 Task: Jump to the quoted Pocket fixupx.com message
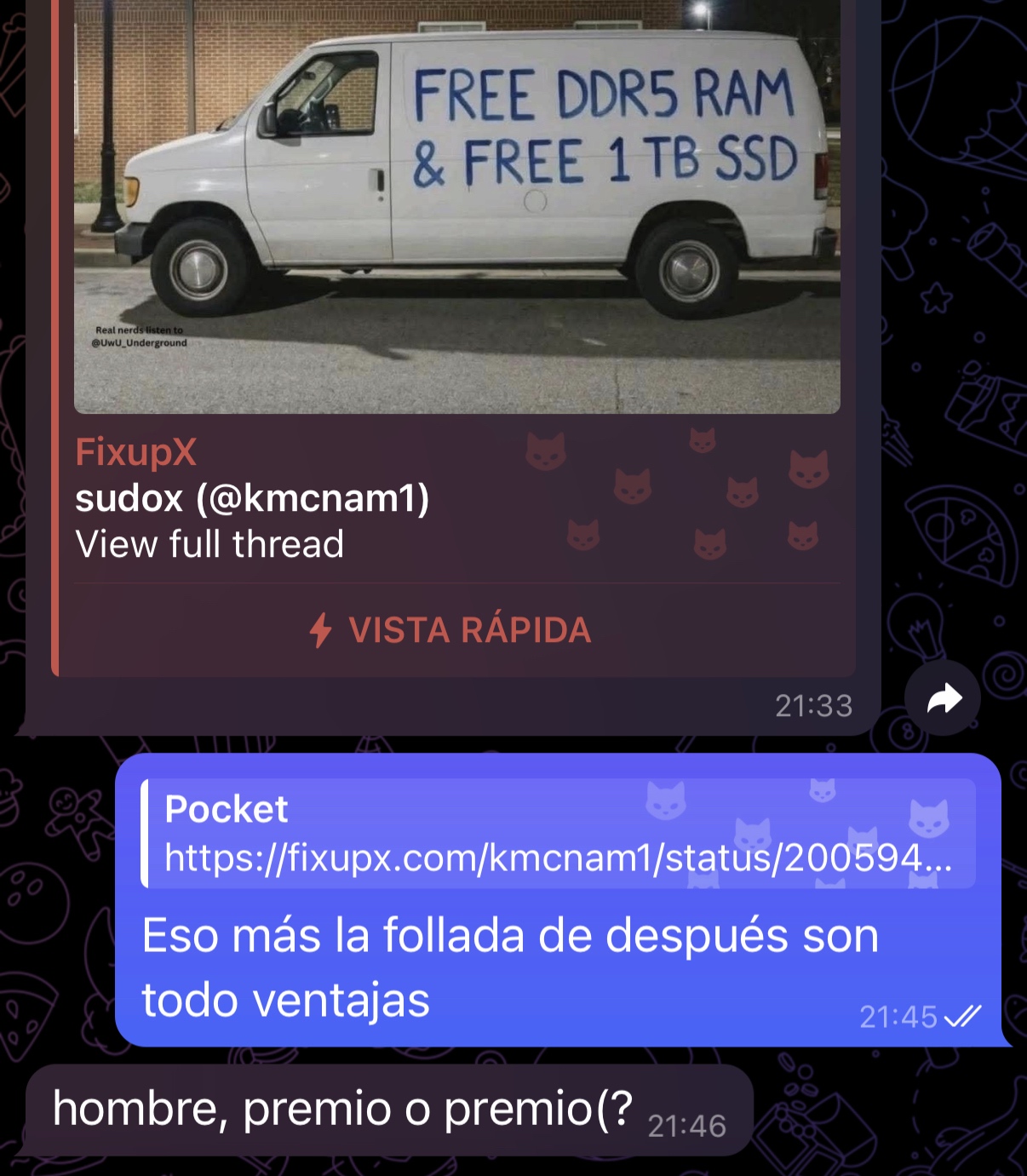(x=558, y=833)
